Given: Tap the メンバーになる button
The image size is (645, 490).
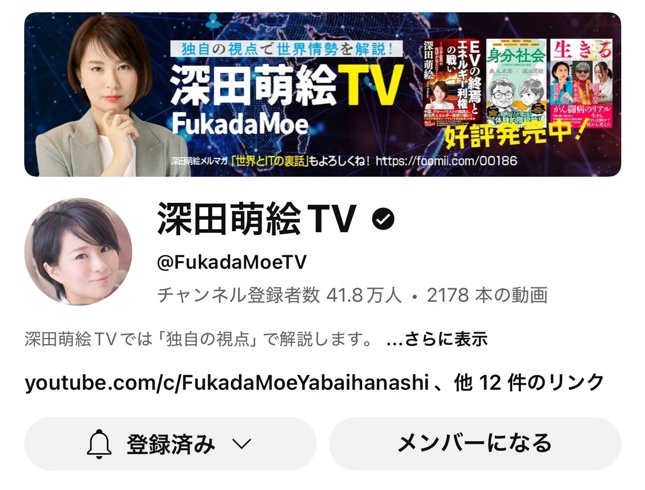Looking at the screenshot, I should click(474, 444).
